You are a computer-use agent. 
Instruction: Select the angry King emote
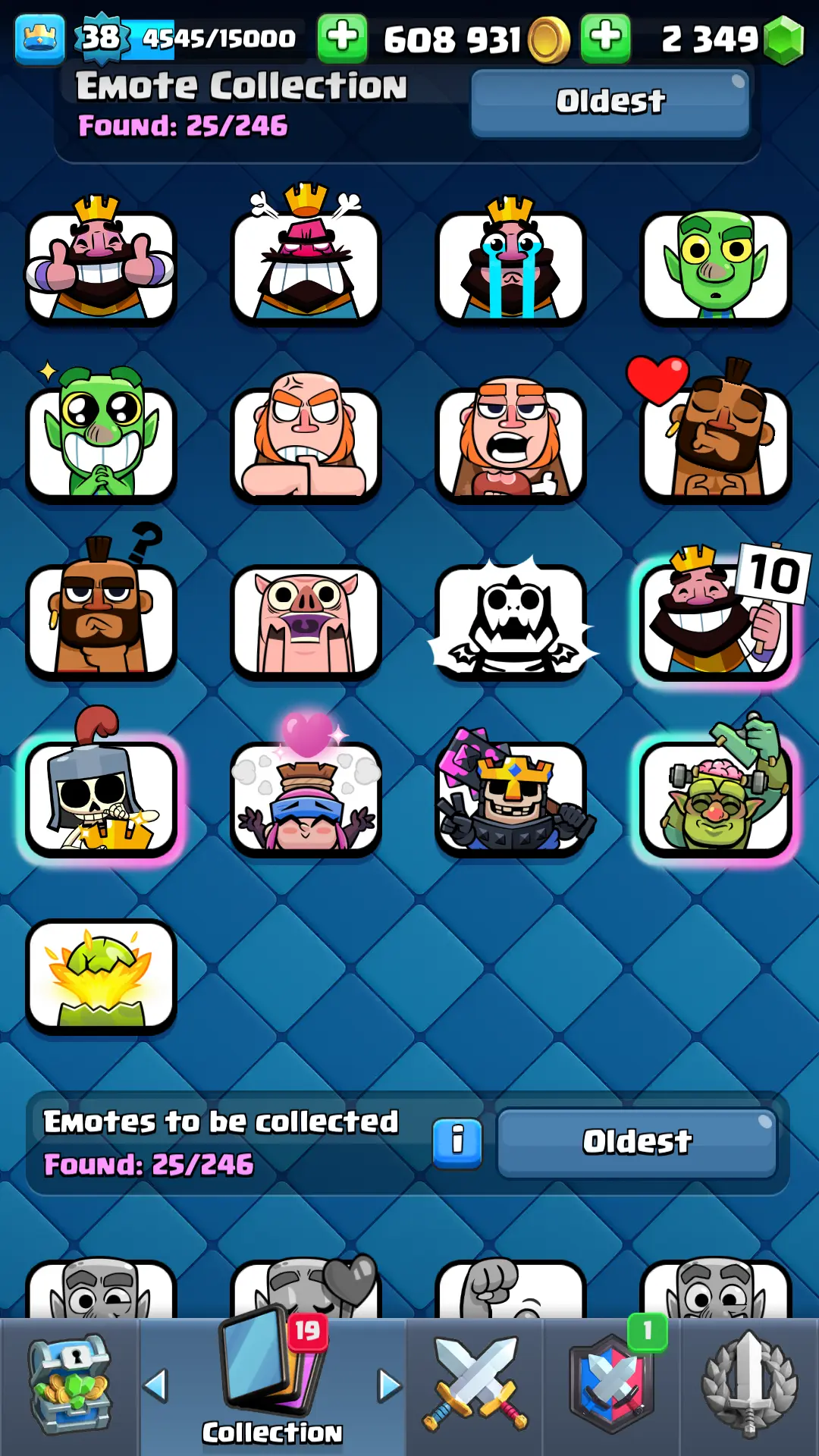coord(306,265)
